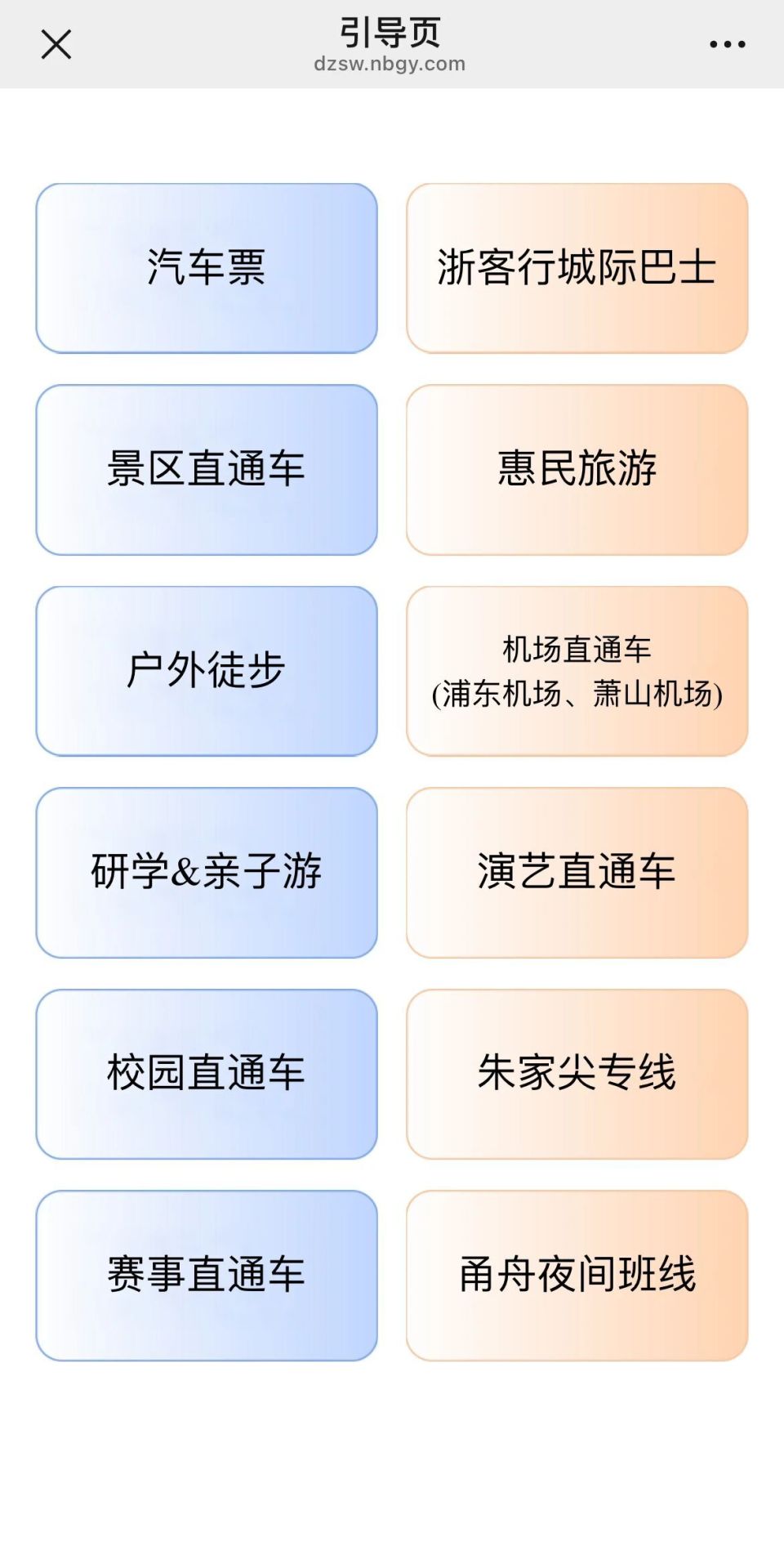Viewport: 784px width, 1560px height.
Task: Open the 户外徒步 section
Action: tap(207, 670)
